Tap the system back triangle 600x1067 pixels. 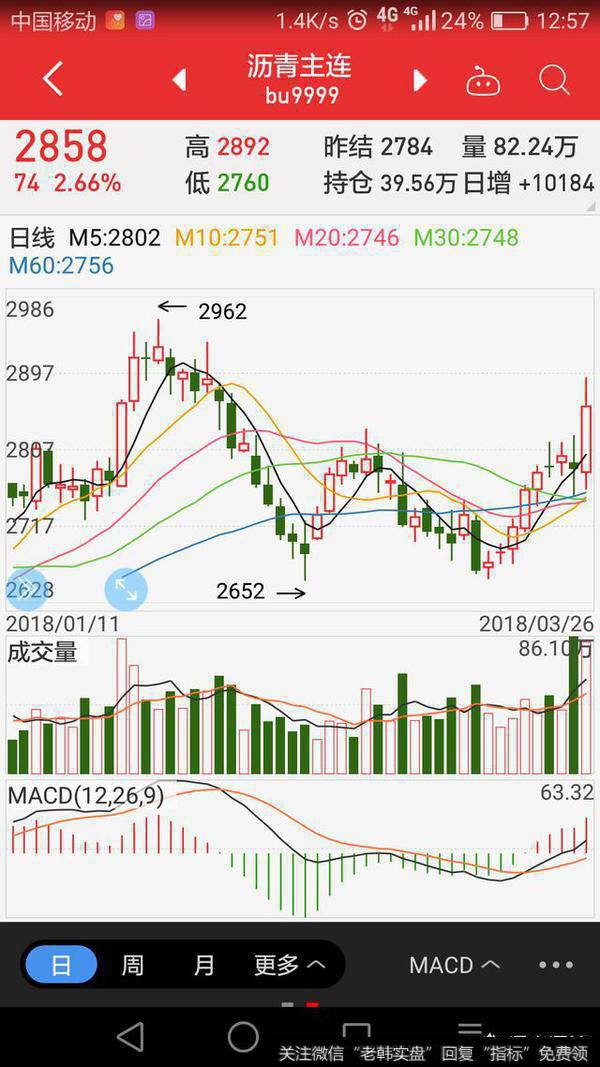(x=130, y=1037)
